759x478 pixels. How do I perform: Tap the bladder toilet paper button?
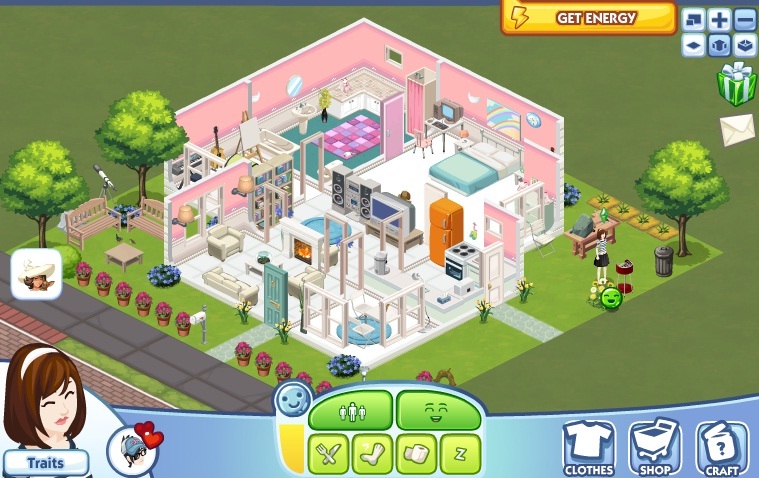[x=416, y=453]
